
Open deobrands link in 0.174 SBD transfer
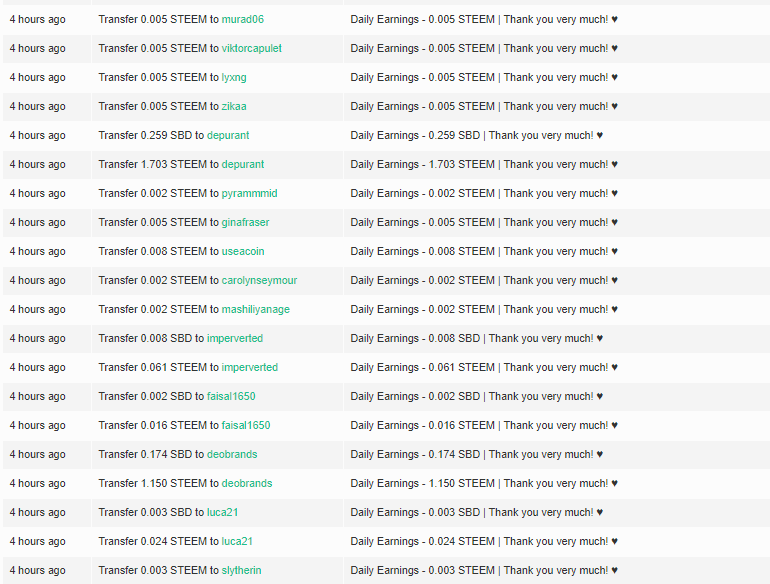[x=232, y=454]
